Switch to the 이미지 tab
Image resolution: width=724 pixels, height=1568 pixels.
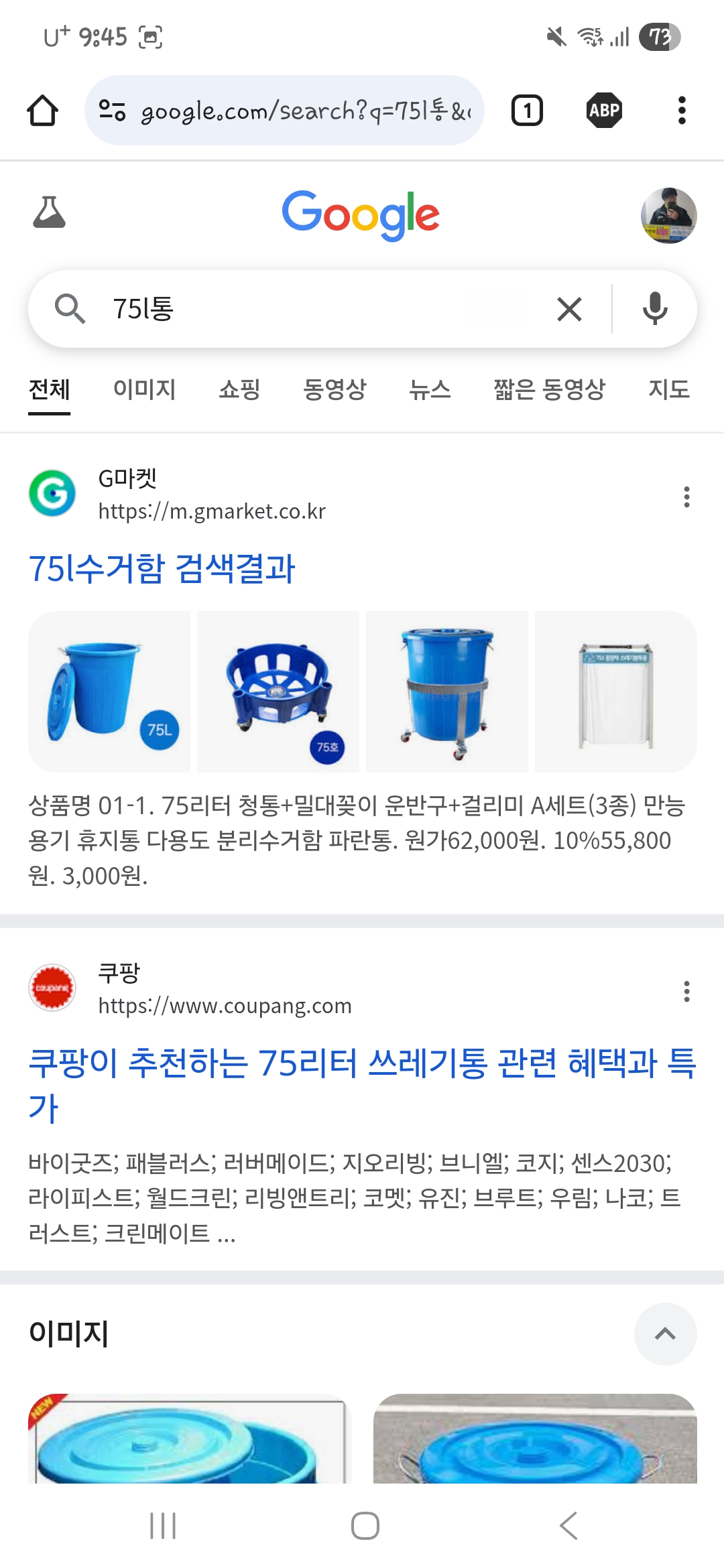[144, 389]
